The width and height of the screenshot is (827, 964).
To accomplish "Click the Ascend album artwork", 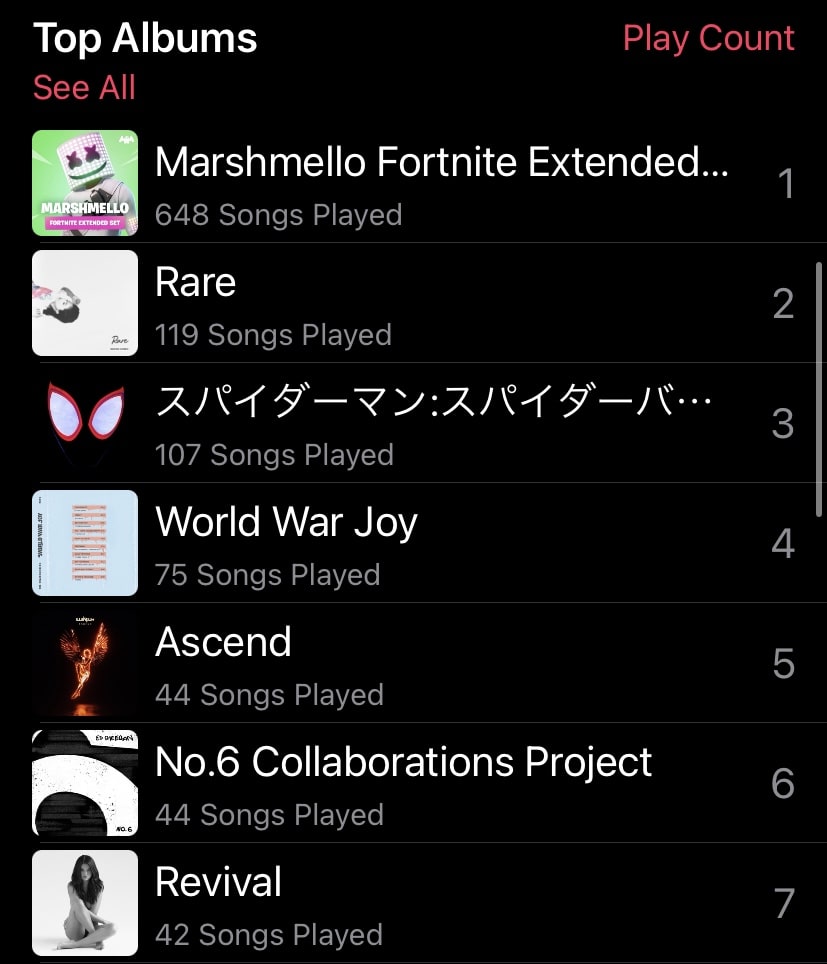I will coord(84,663).
